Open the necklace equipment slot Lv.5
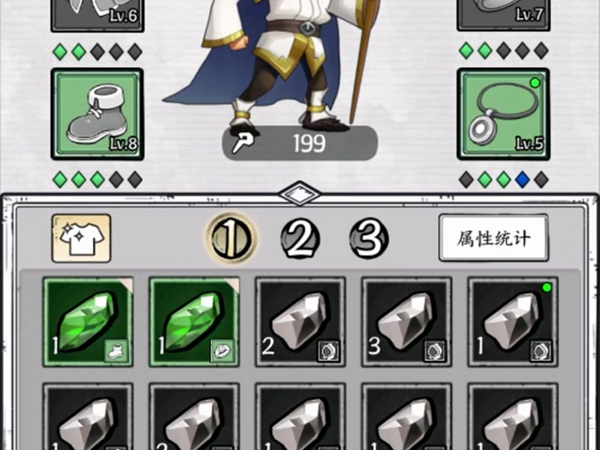 (503, 113)
